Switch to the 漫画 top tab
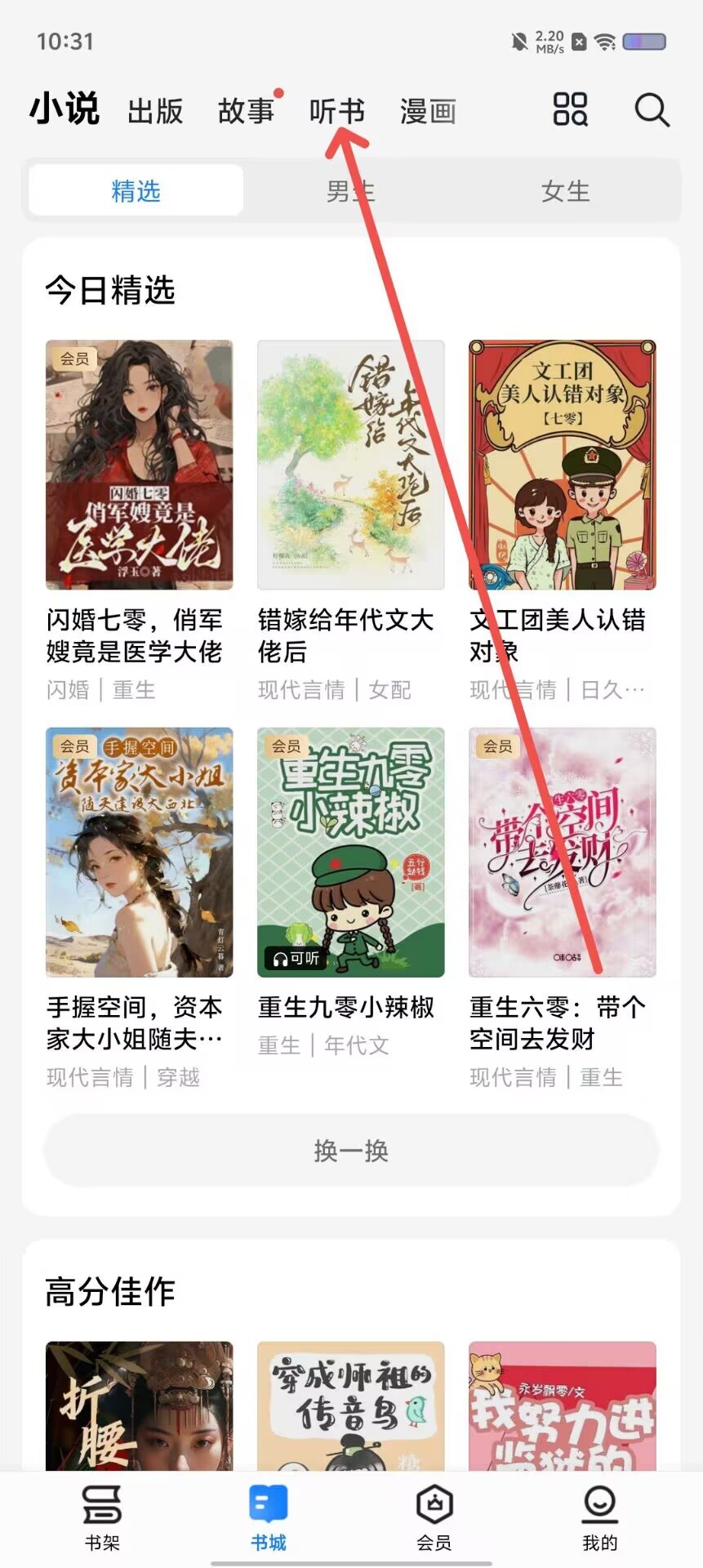Screen dimensions: 703x1568 (428, 110)
